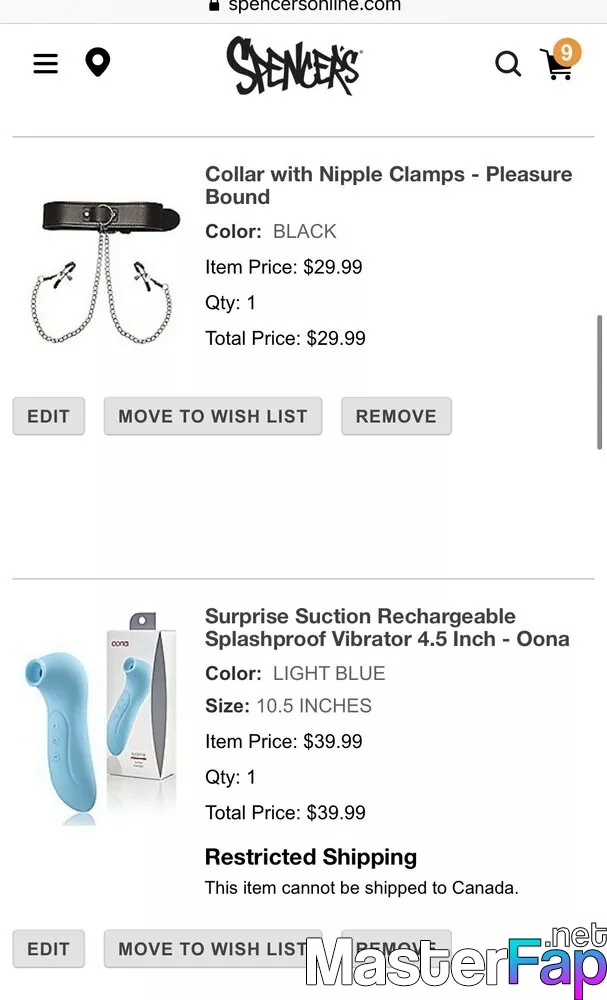607x1000 pixels.
Task: Open the Collar with Nipple Clamps product title
Action: (x=388, y=185)
